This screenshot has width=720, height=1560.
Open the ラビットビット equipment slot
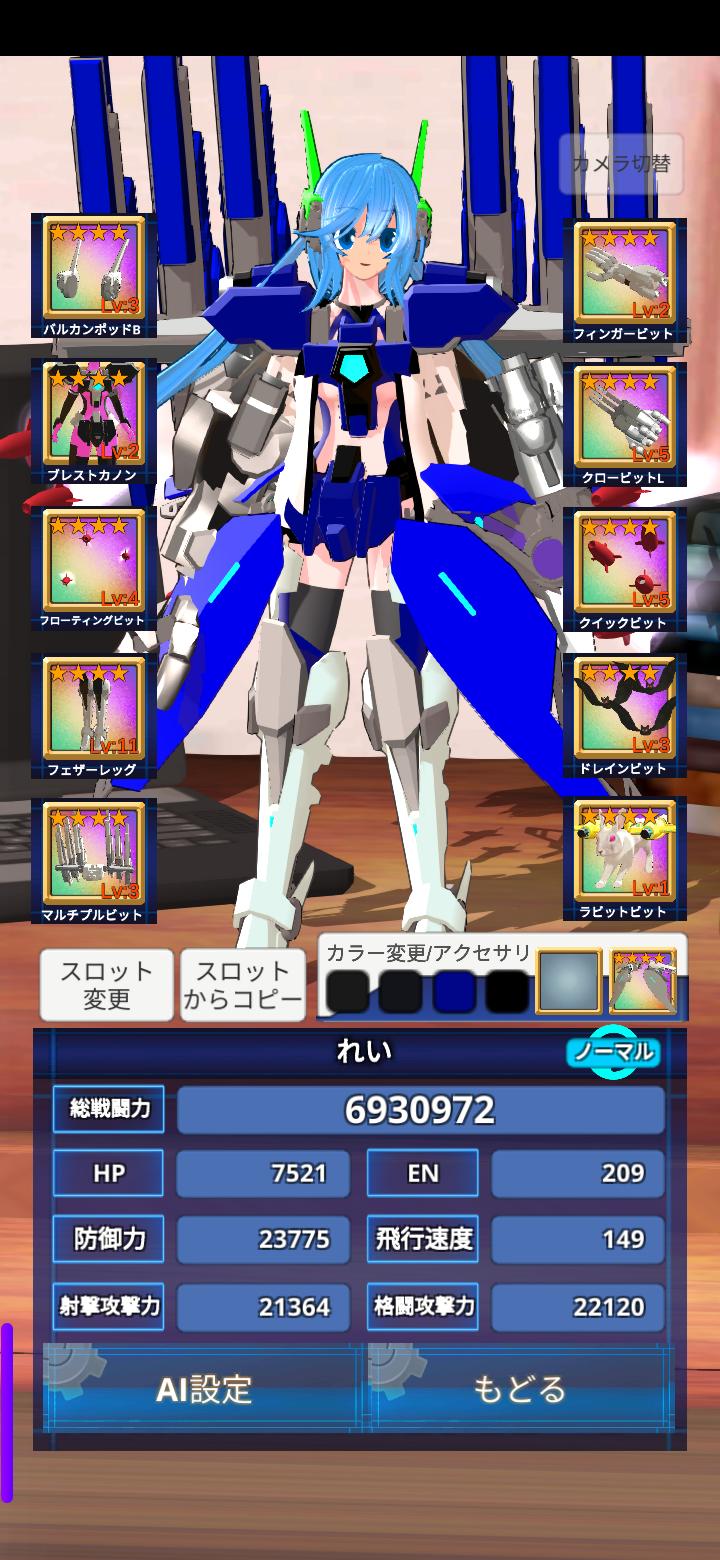coord(625,857)
